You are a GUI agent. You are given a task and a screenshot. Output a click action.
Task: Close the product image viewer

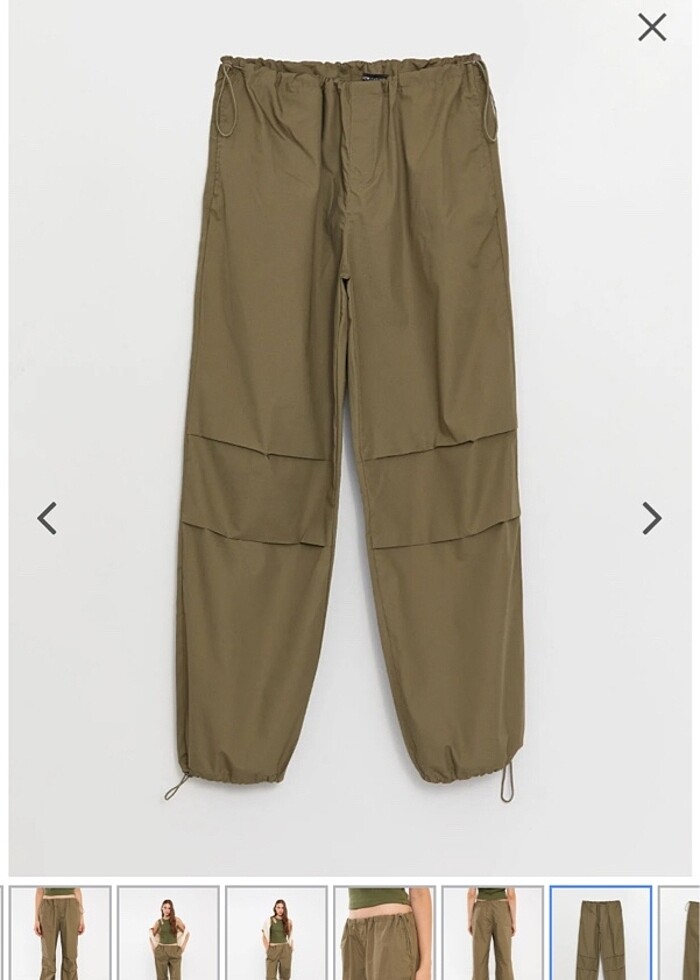(x=652, y=27)
